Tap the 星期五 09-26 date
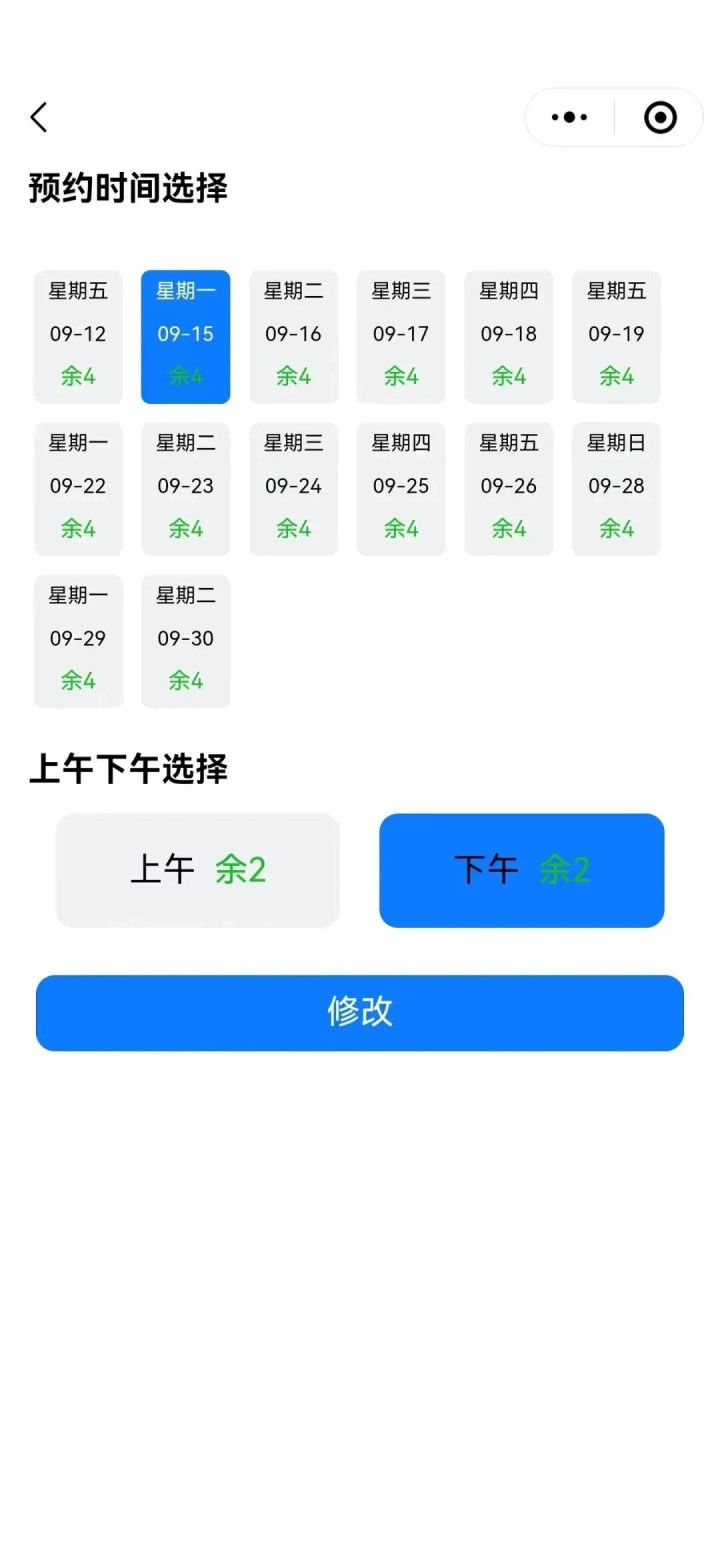Image resolution: width=720 pixels, height=1554 pixels. point(509,488)
